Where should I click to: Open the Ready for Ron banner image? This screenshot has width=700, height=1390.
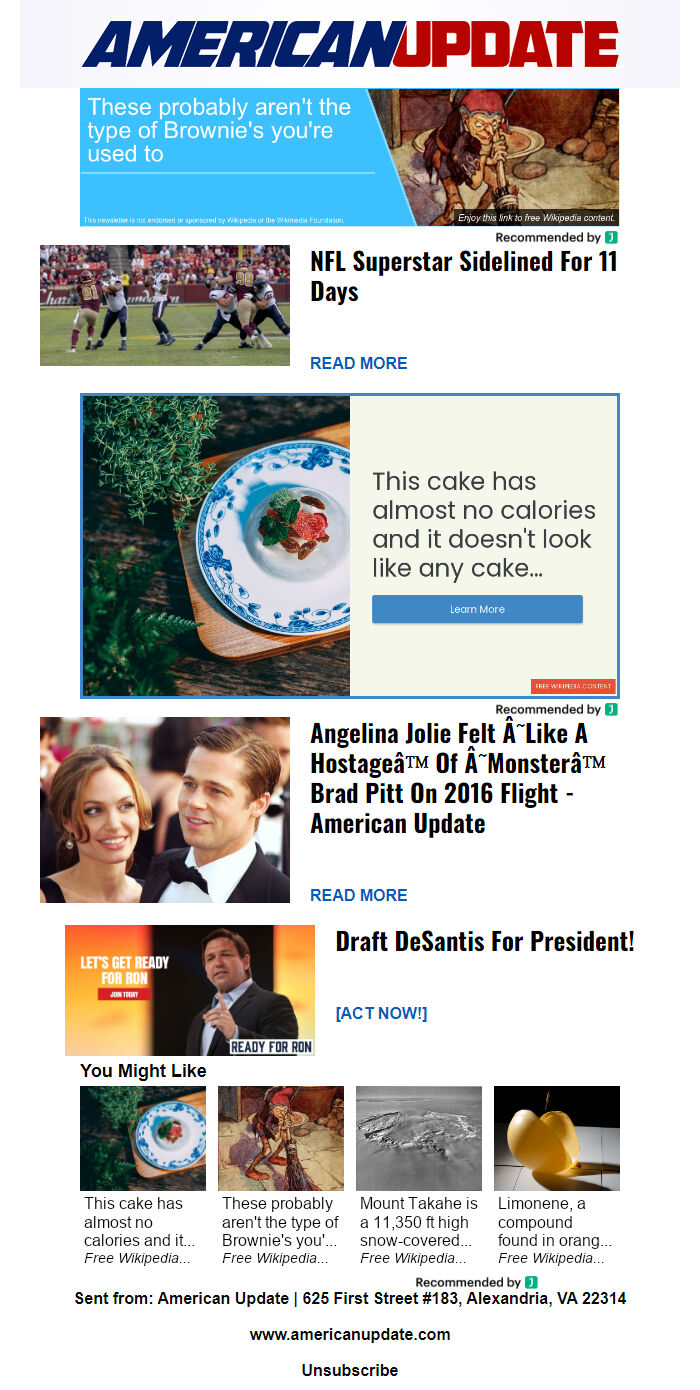190,990
